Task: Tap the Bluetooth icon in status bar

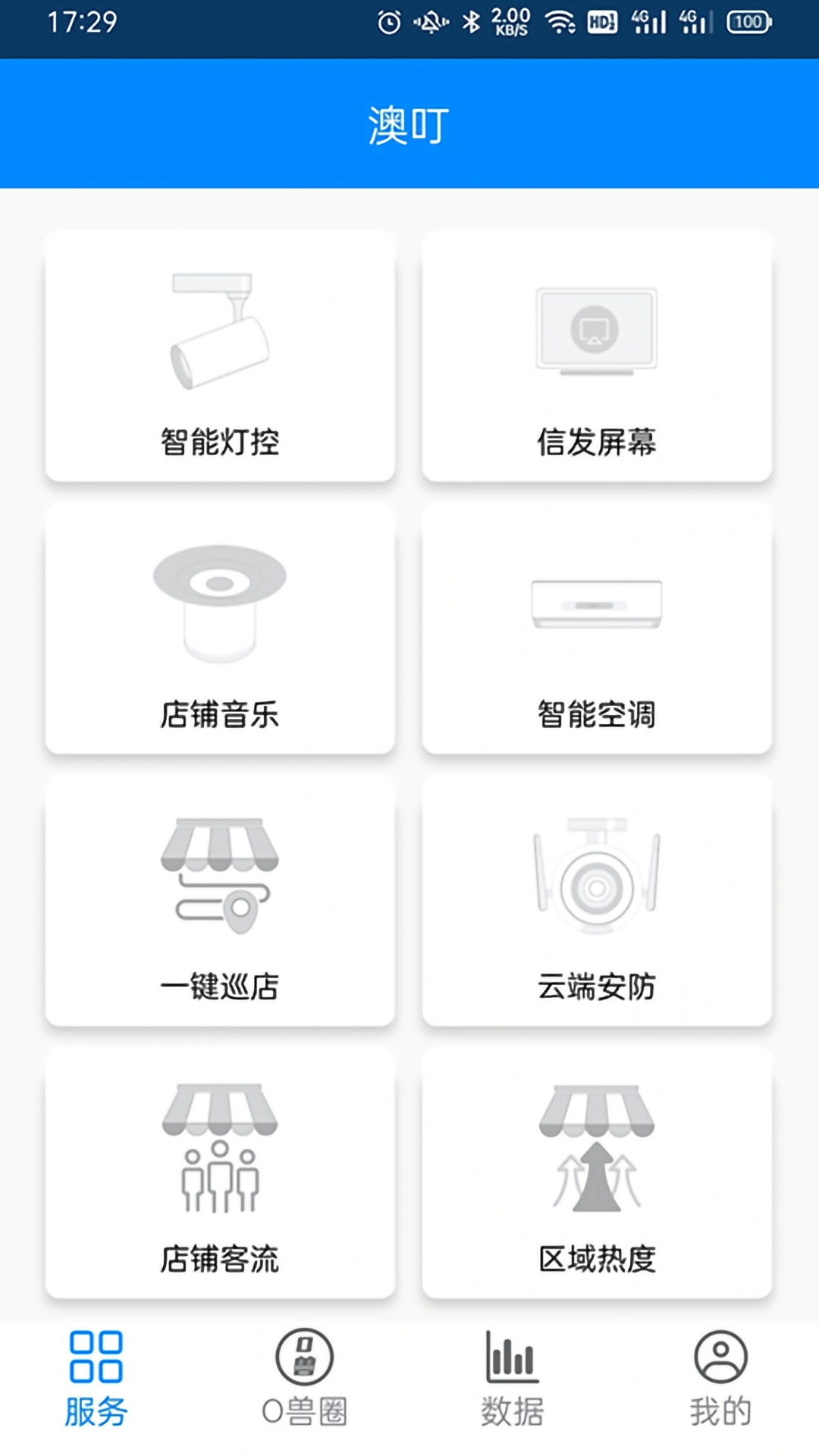Action: click(472, 20)
